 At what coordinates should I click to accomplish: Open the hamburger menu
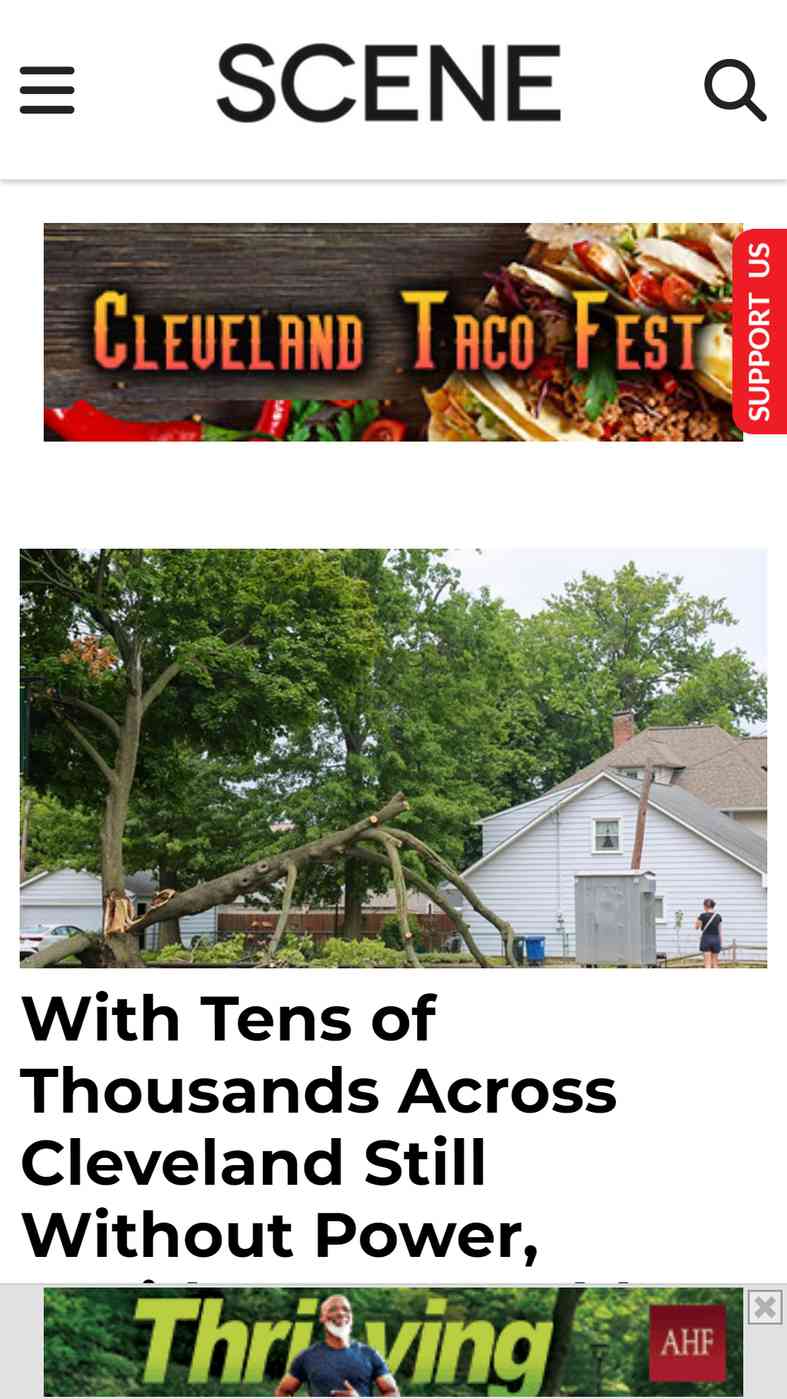[x=47, y=90]
